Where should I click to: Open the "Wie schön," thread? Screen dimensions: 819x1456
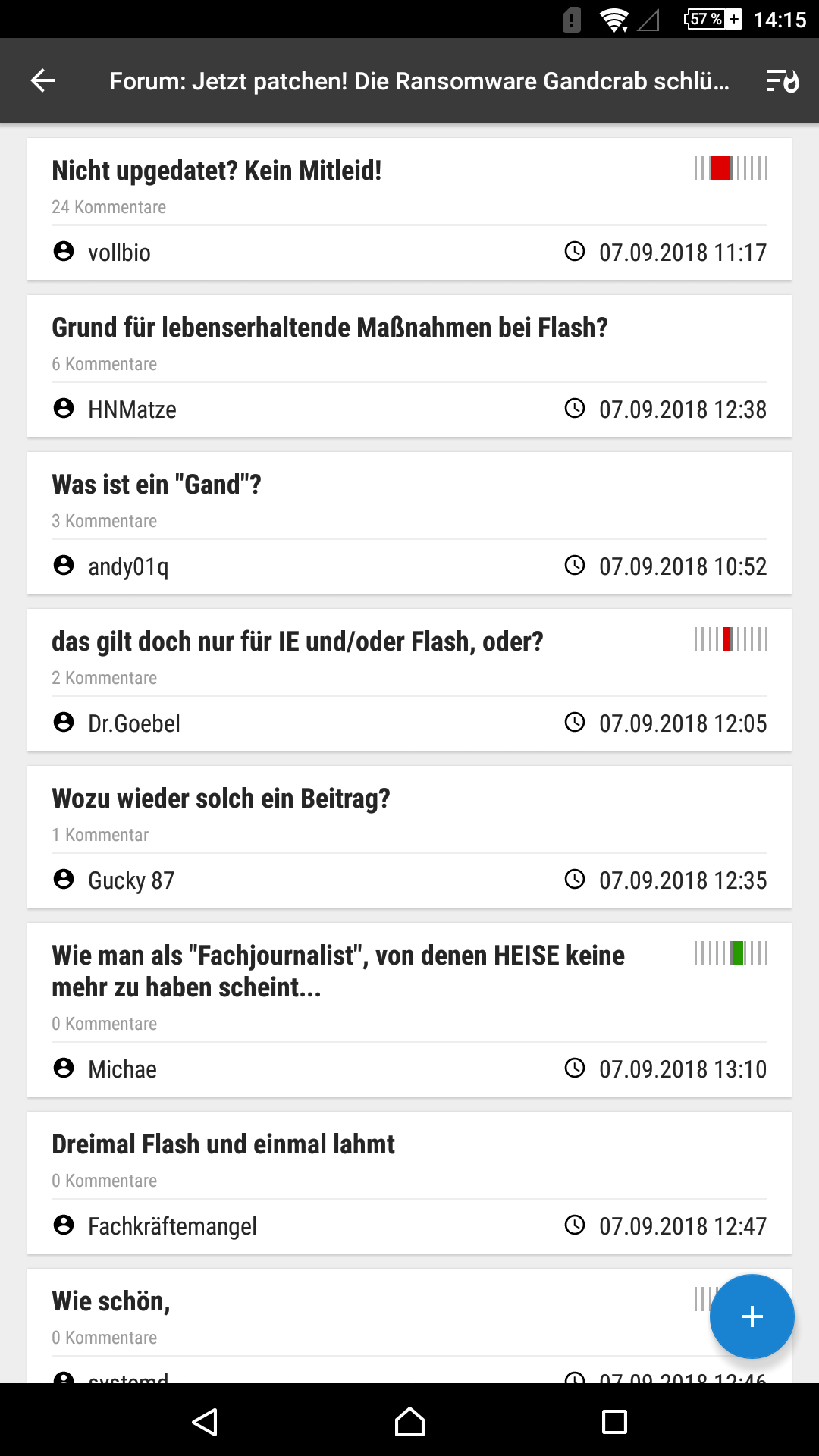[x=364, y=1326]
